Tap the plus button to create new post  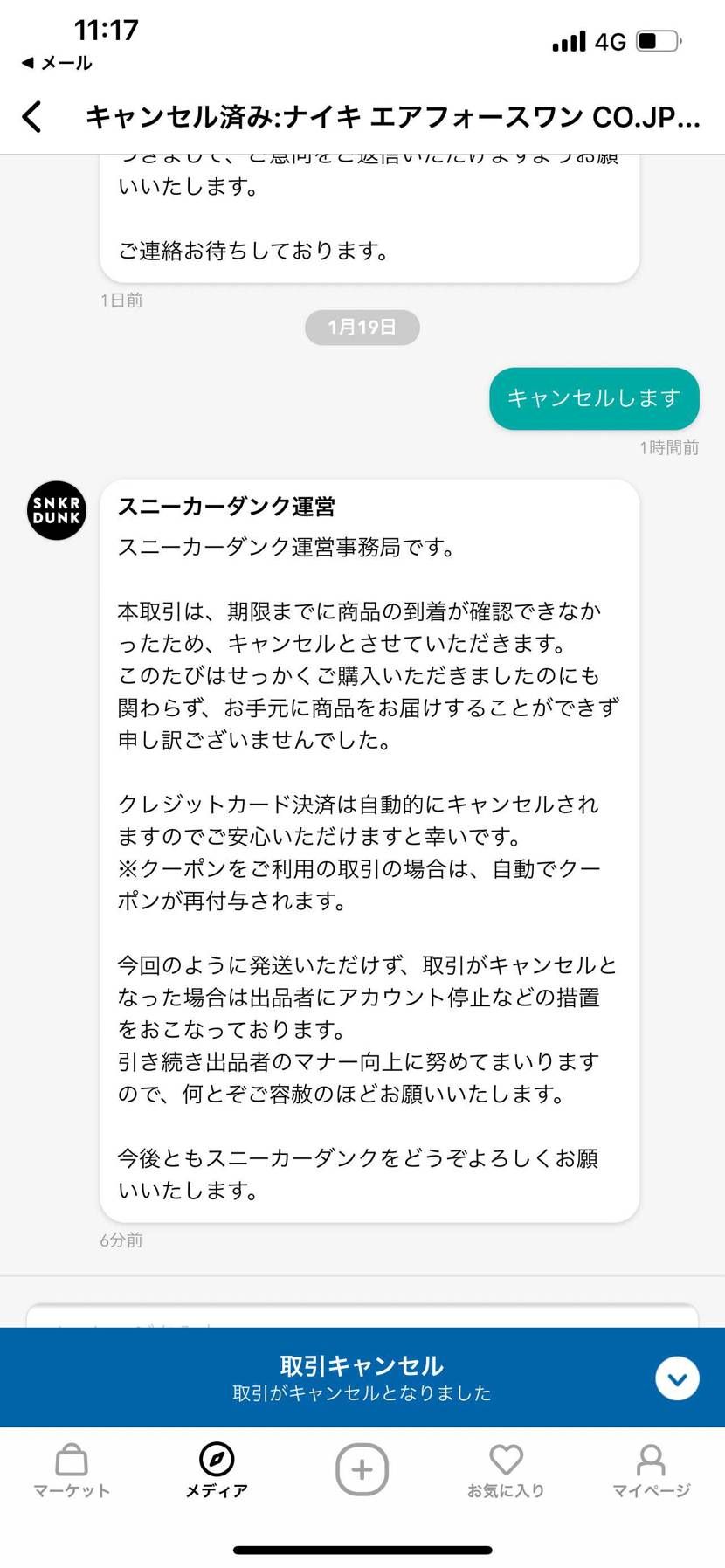(362, 1469)
